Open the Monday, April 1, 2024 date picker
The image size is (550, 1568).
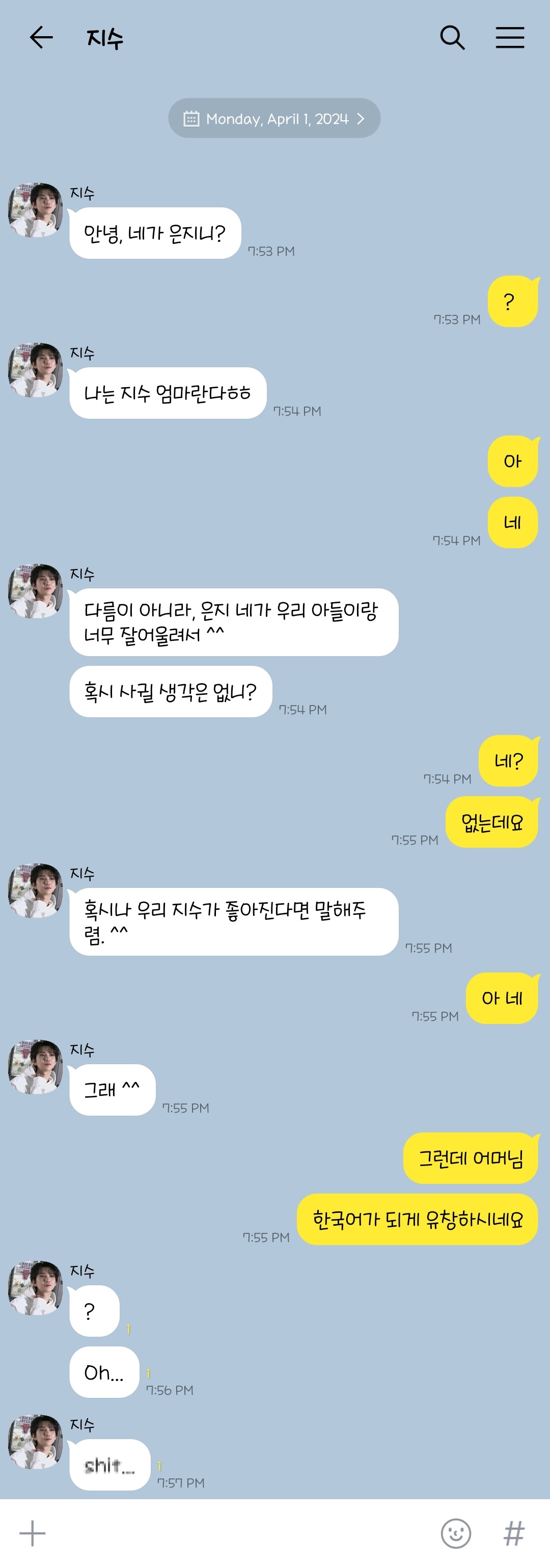coord(274,118)
